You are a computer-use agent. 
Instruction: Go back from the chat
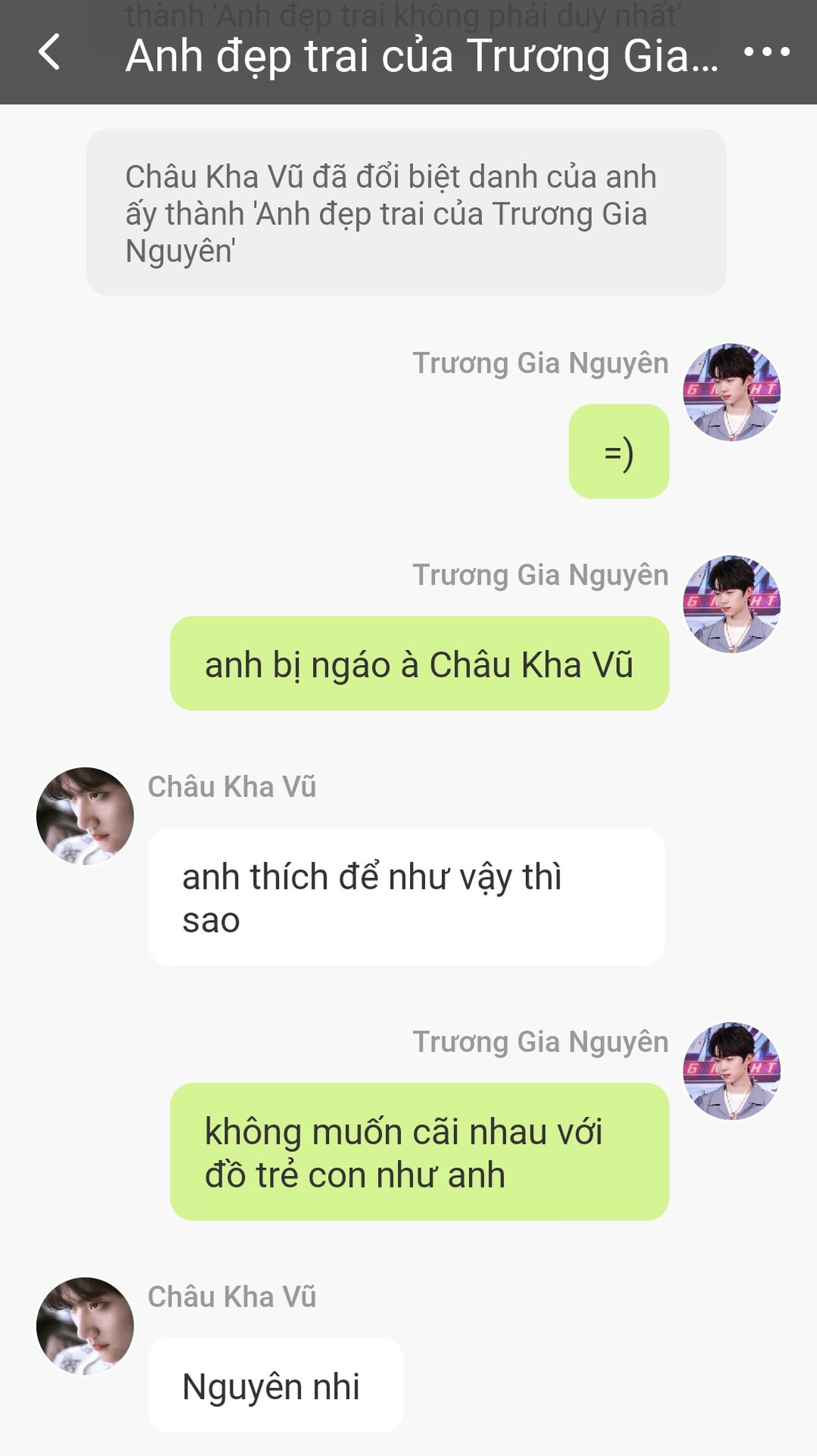(49, 53)
